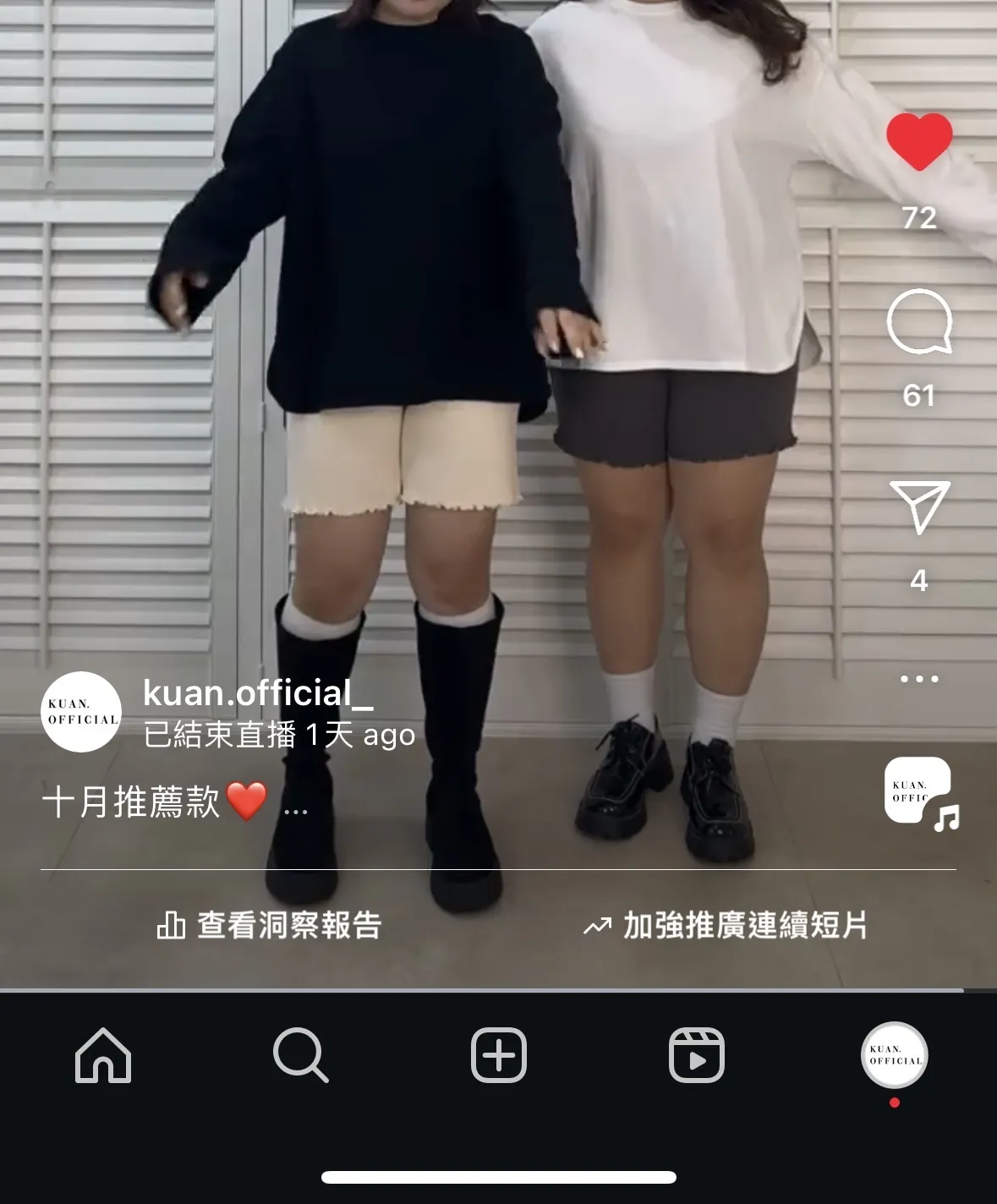
Task: Open the three-dot more options menu
Action: 918,678
